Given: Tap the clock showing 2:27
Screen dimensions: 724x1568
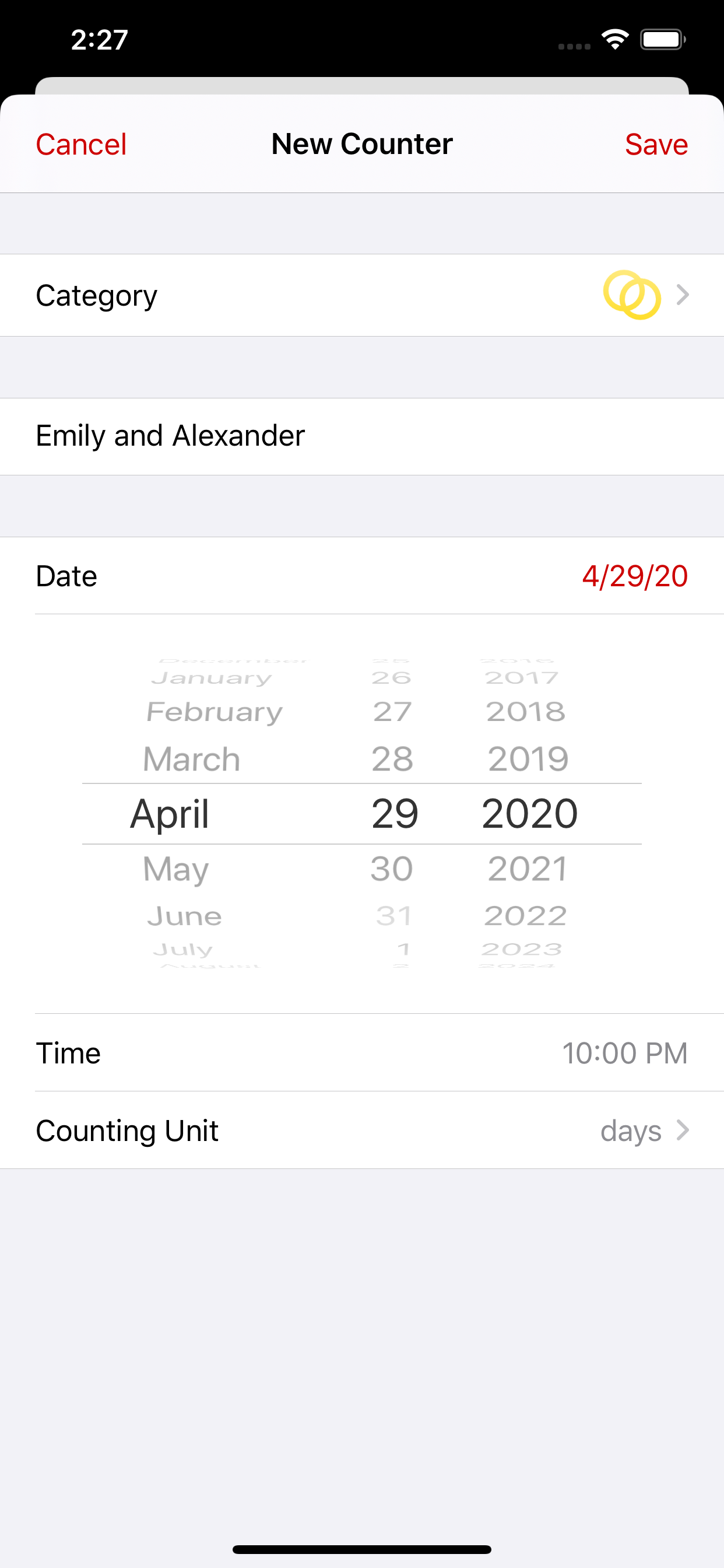Looking at the screenshot, I should pyautogui.click(x=99, y=39).
